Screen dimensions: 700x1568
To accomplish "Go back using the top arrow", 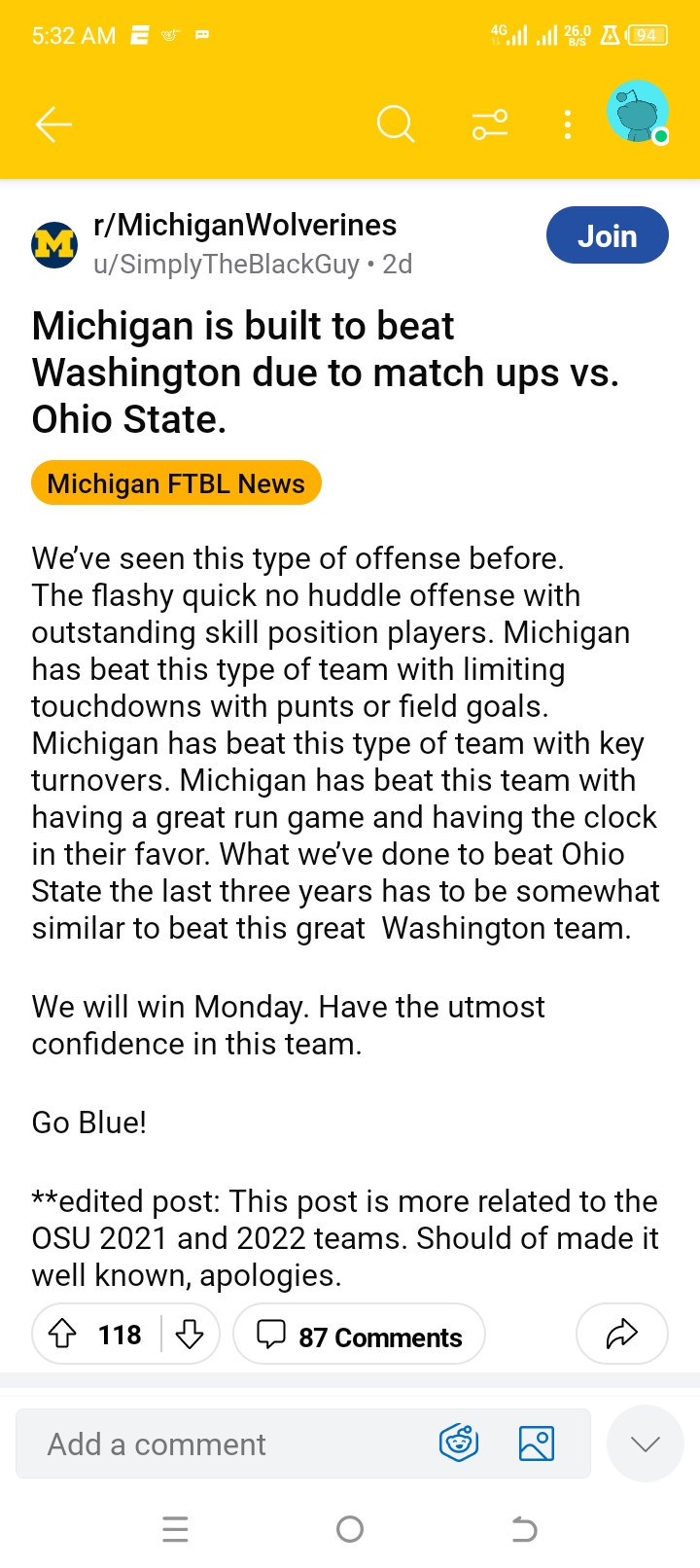I will pos(54,124).
